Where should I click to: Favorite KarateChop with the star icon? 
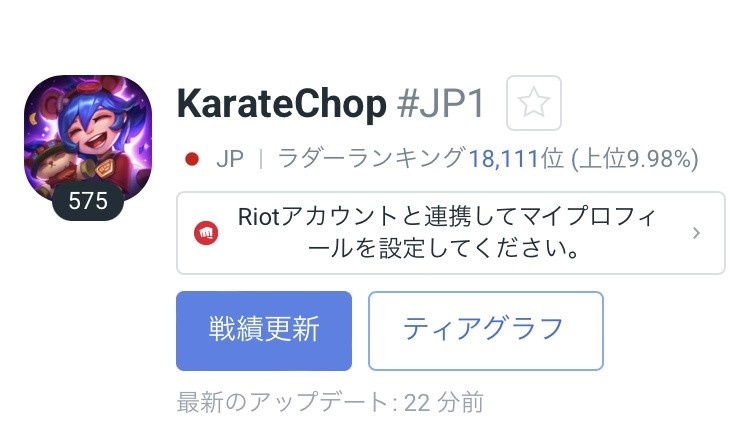tap(534, 103)
